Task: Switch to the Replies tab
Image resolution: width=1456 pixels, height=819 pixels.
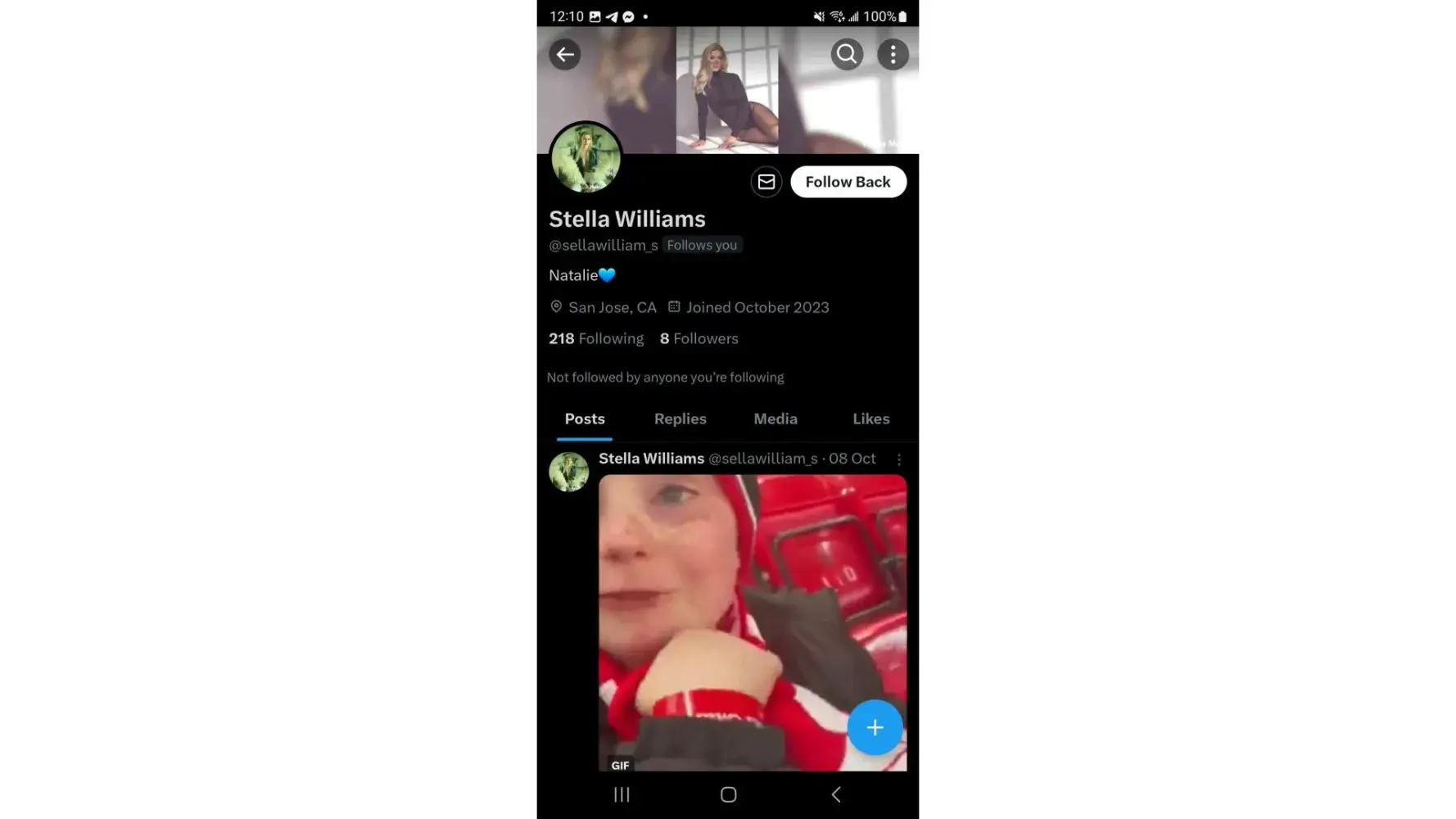Action: coord(680,419)
